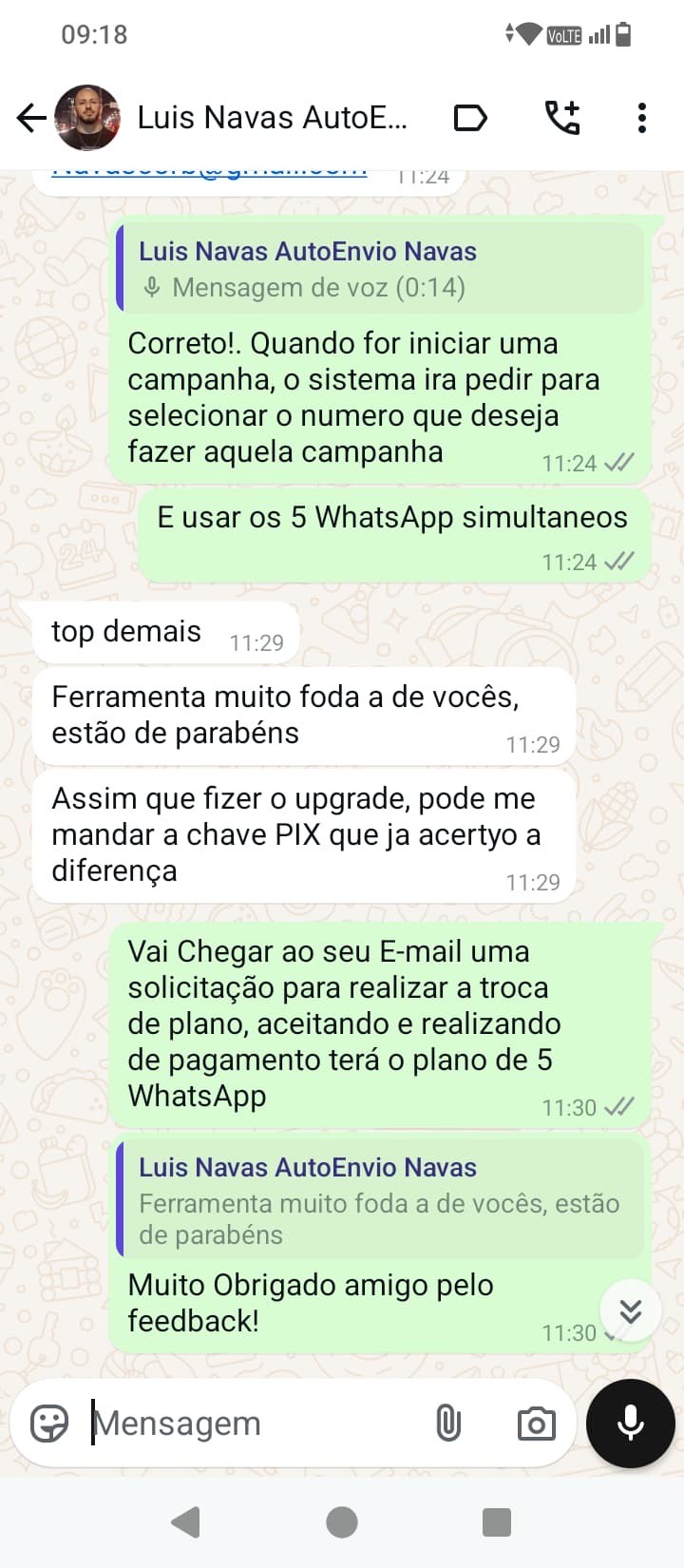Start a call with Luis Navas
This screenshot has height=1568, width=684.
(561, 118)
